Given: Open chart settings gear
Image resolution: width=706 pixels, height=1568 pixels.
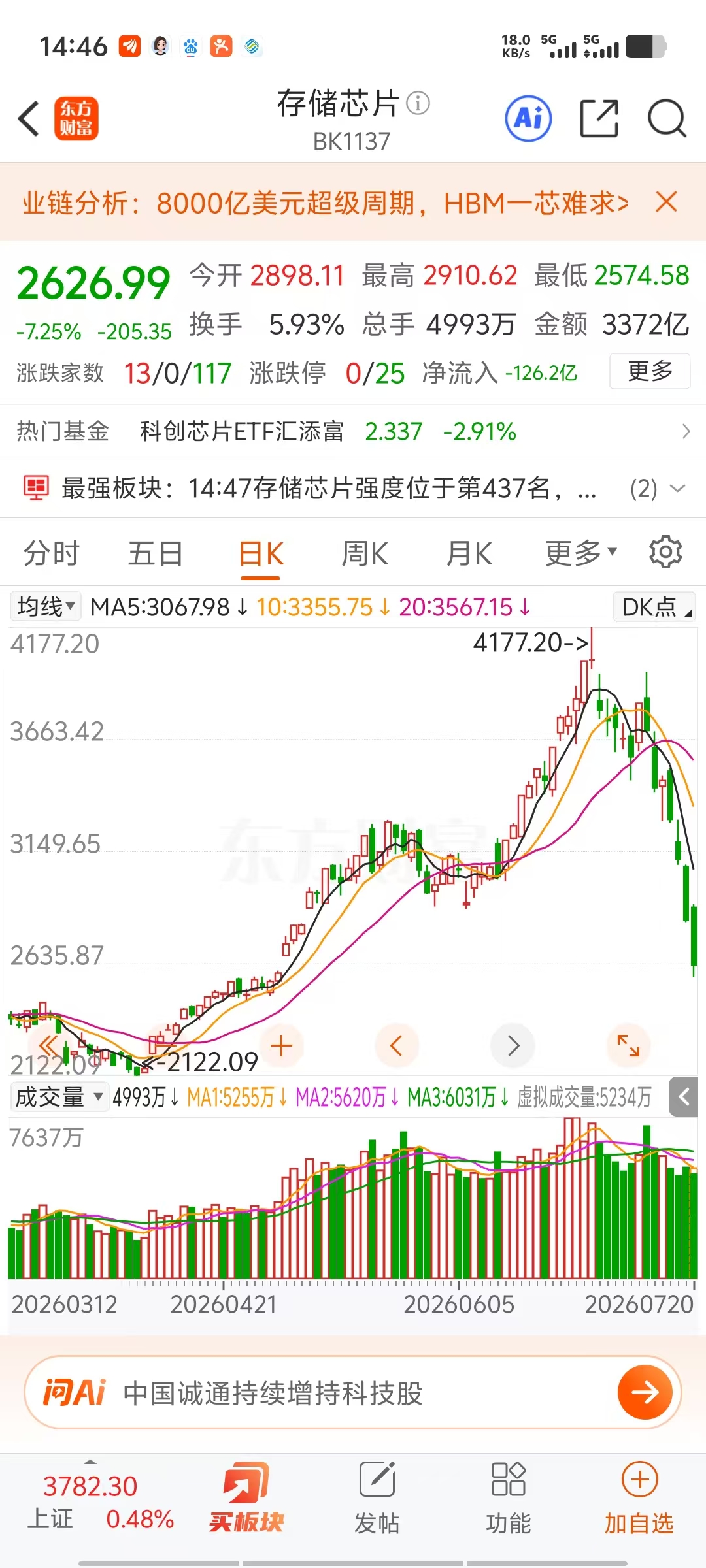Looking at the screenshot, I should 665,552.
